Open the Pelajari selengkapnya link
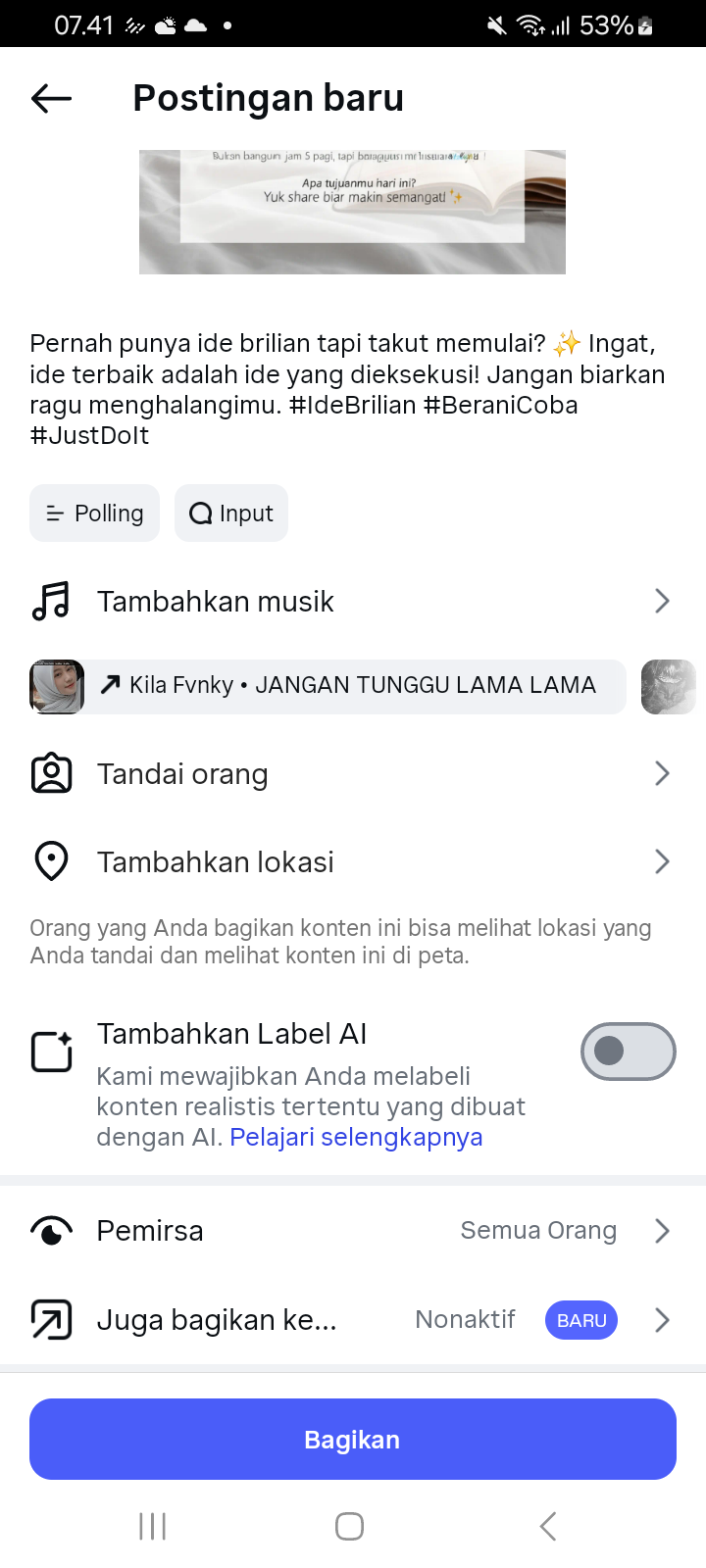Screen dimensions: 706x1568 click(x=356, y=1137)
